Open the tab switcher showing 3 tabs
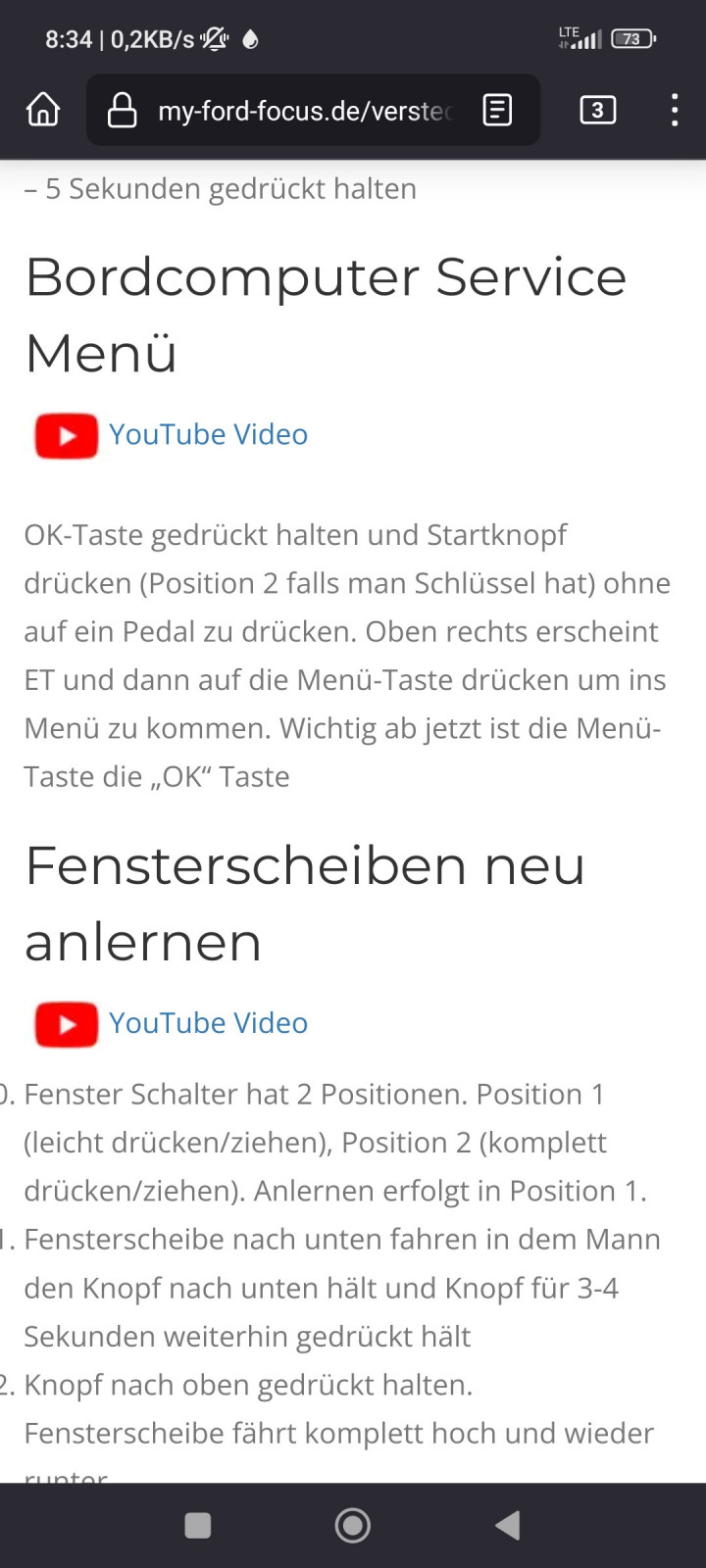Image resolution: width=706 pixels, height=1568 pixels. (x=597, y=110)
